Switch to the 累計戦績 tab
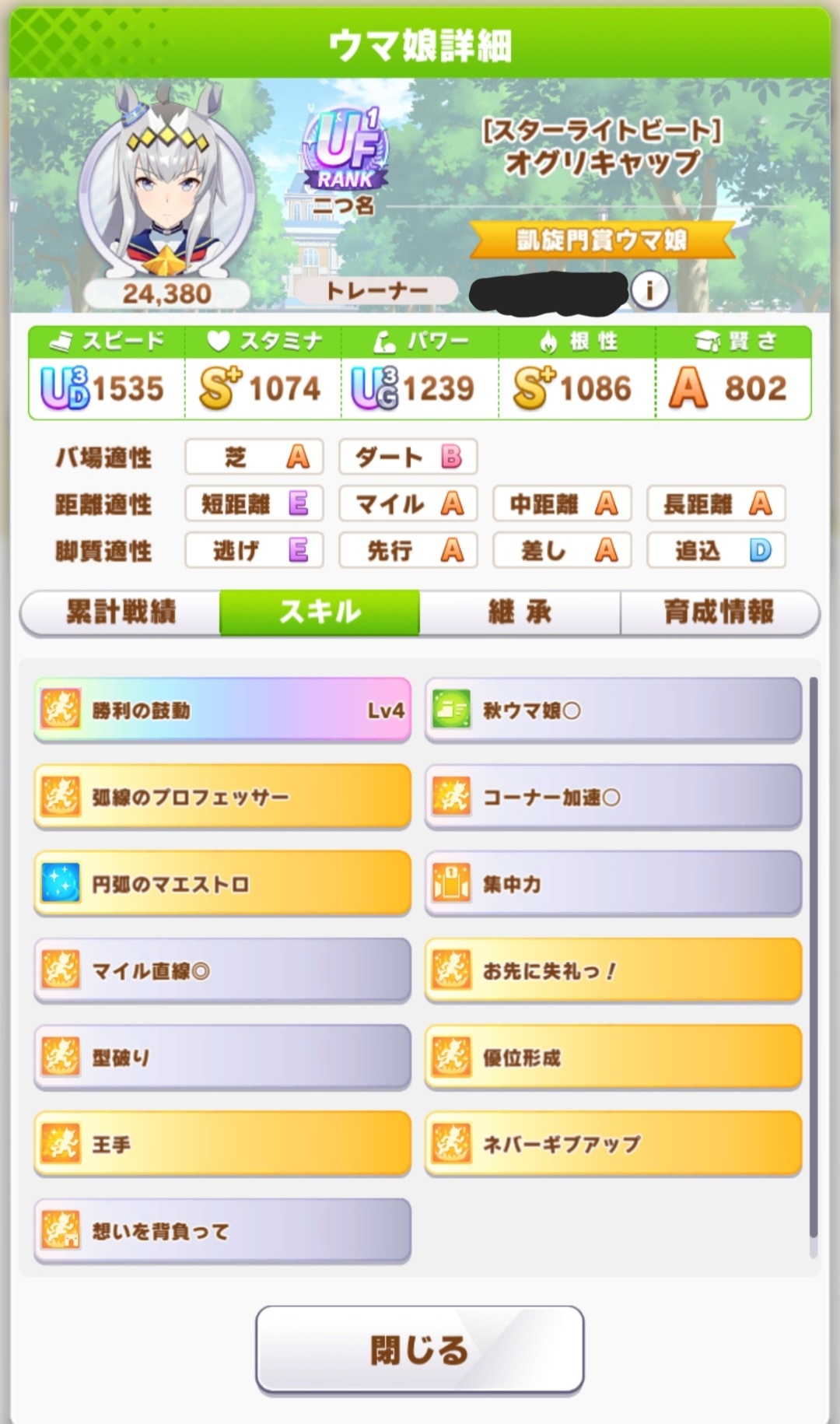840x1424 pixels. [x=121, y=612]
